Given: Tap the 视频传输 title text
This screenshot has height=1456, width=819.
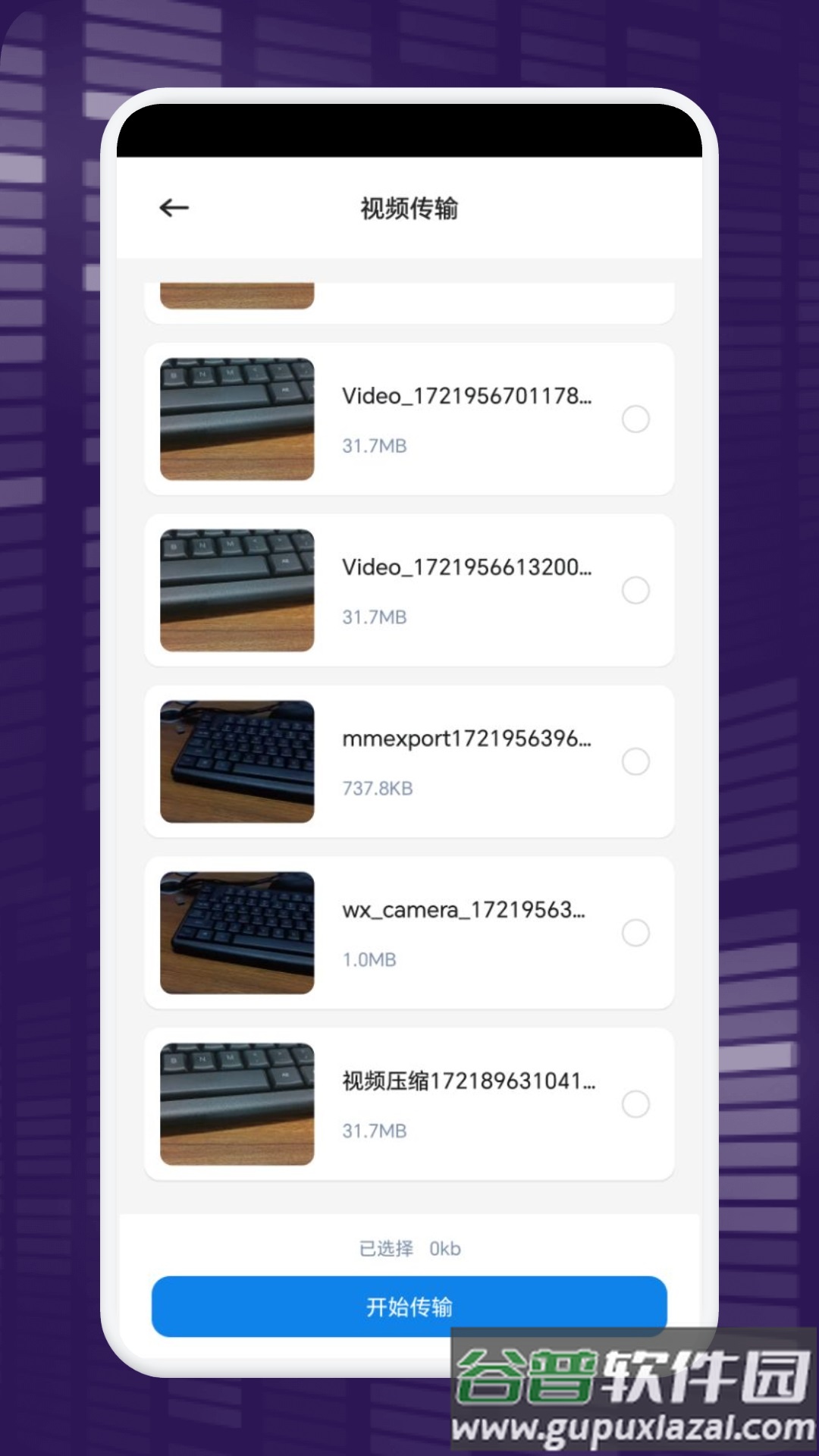Looking at the screenshot, I should coord(409,209).
